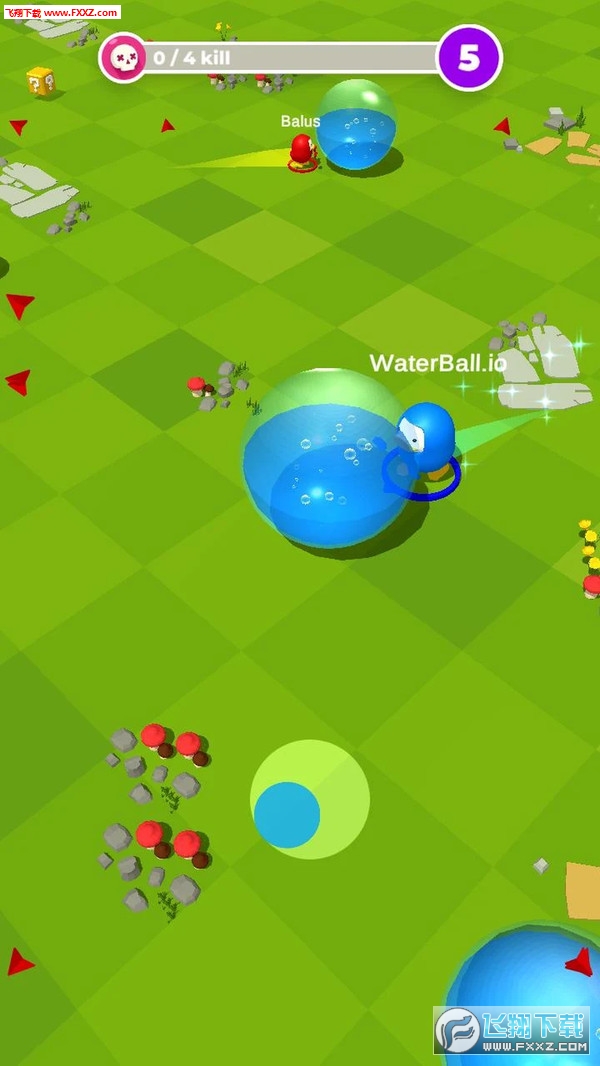Tap the virtual joystick thumb pad

click(x=287, y=815)
